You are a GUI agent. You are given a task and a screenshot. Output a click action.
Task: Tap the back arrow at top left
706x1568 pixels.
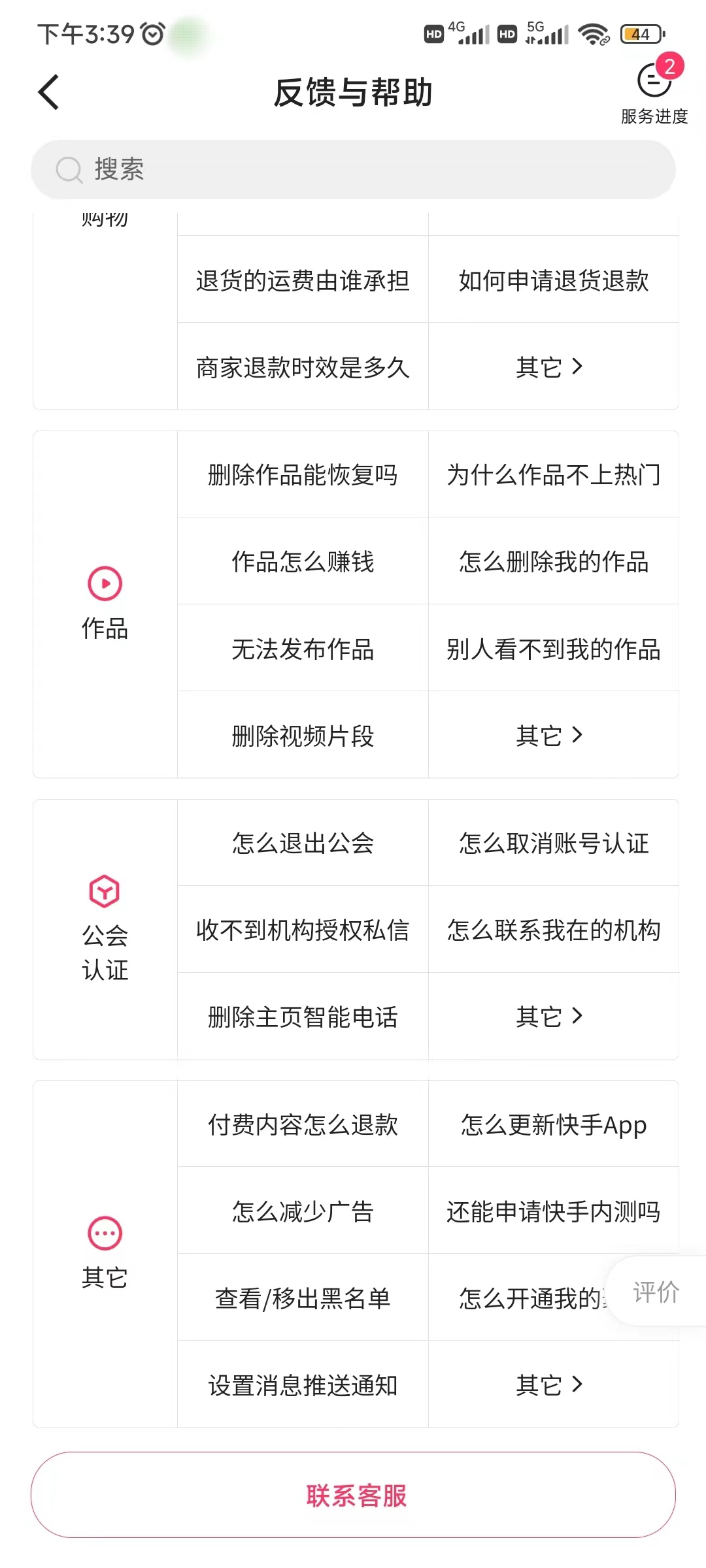pyautogui.click(x=48, y=91)
